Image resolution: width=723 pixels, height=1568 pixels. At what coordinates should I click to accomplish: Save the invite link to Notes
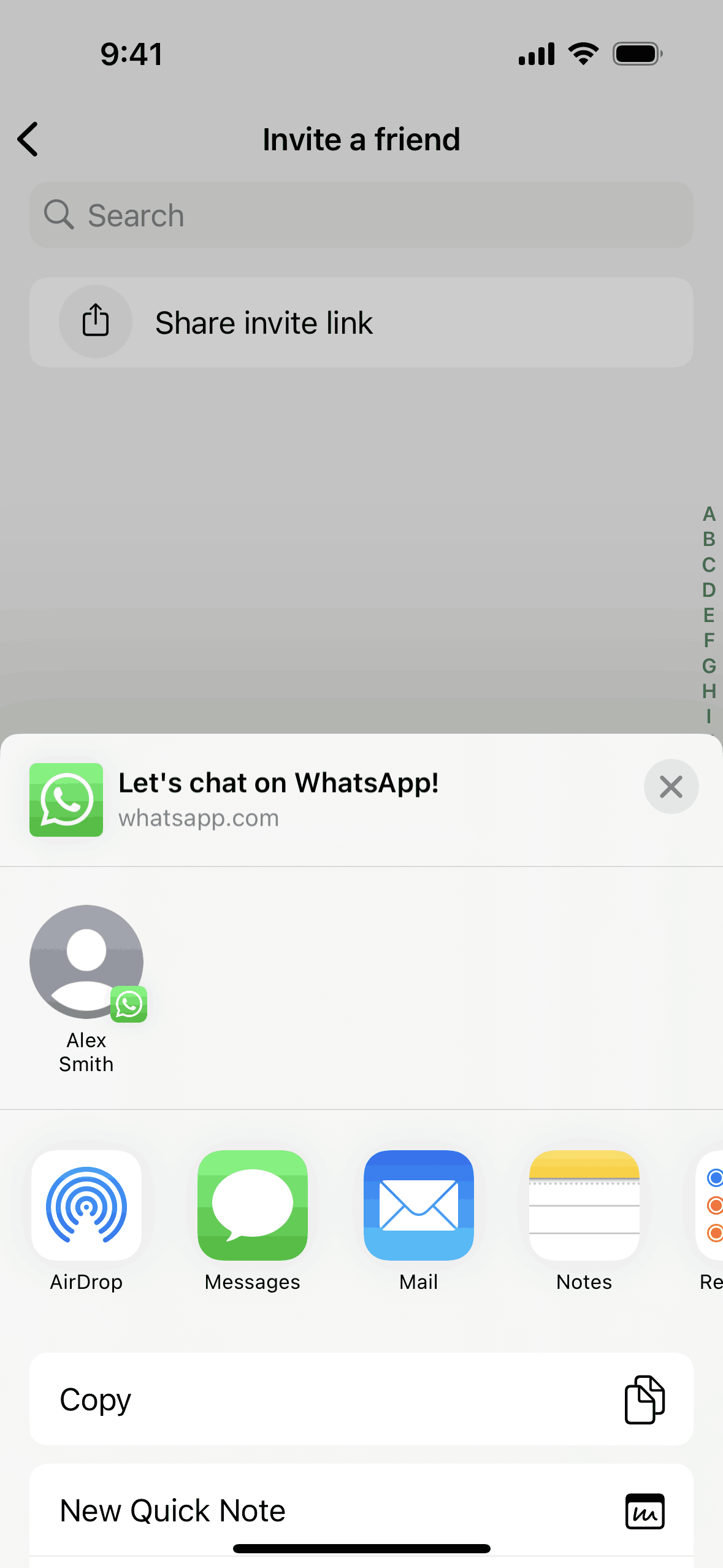[584, 1205]
